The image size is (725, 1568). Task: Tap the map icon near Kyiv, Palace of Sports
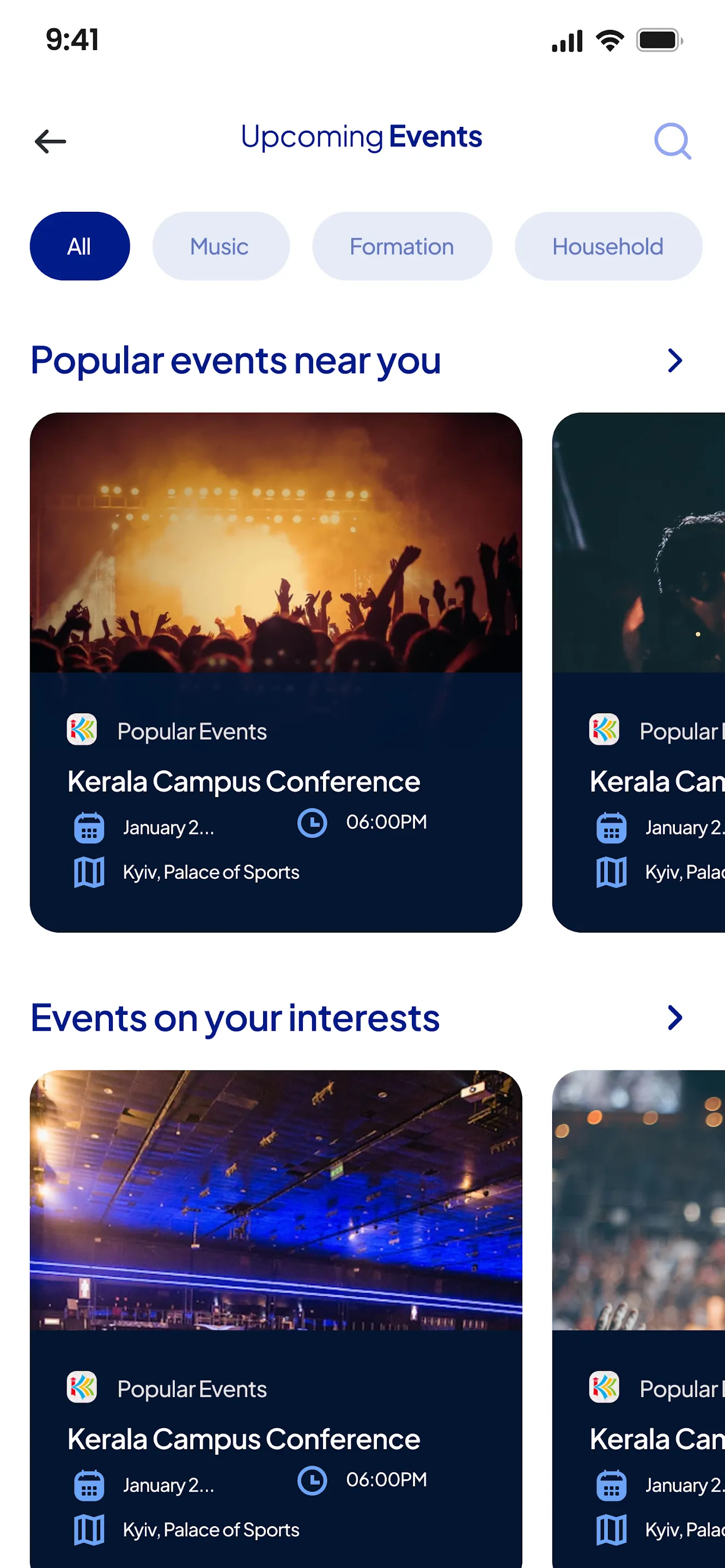coord(89,872)
